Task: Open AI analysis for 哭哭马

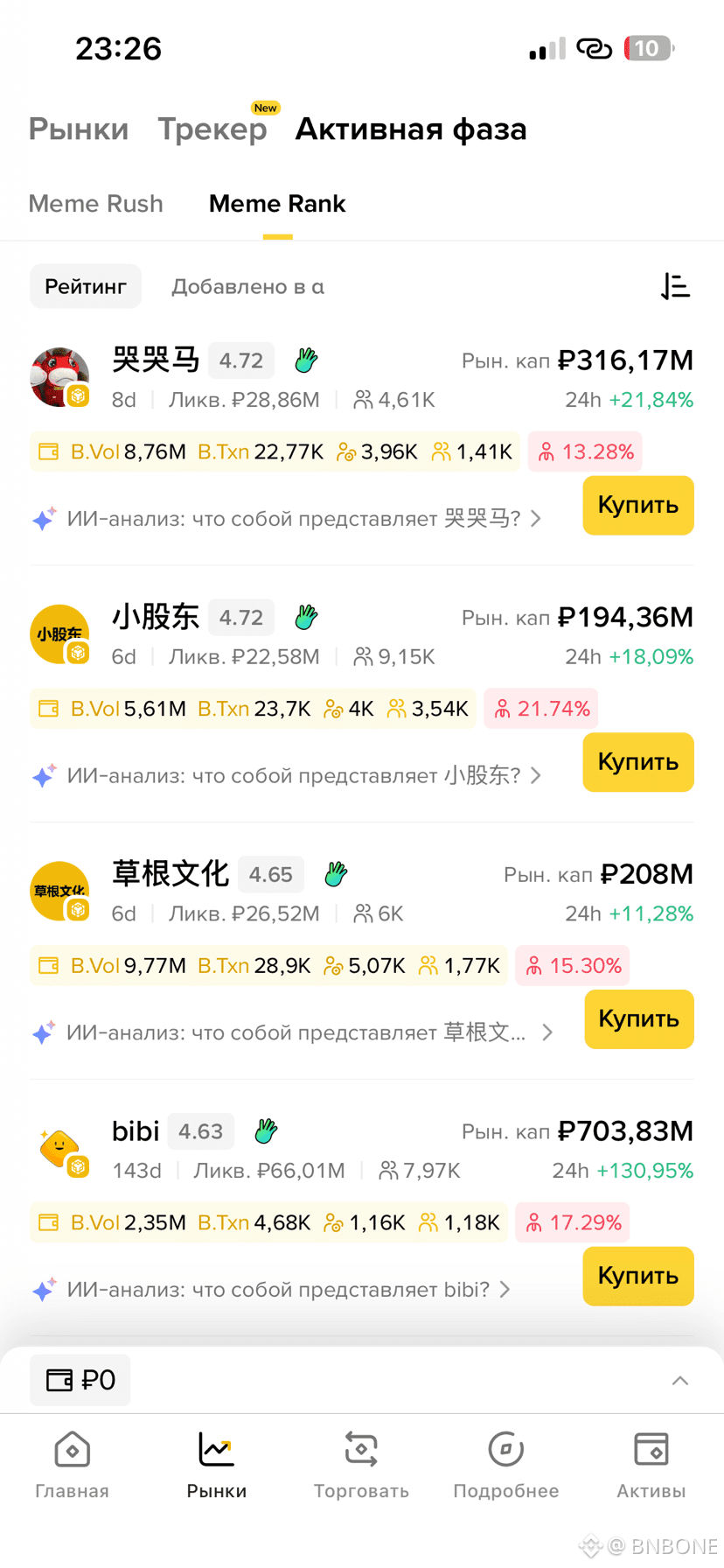Action: 303,519
